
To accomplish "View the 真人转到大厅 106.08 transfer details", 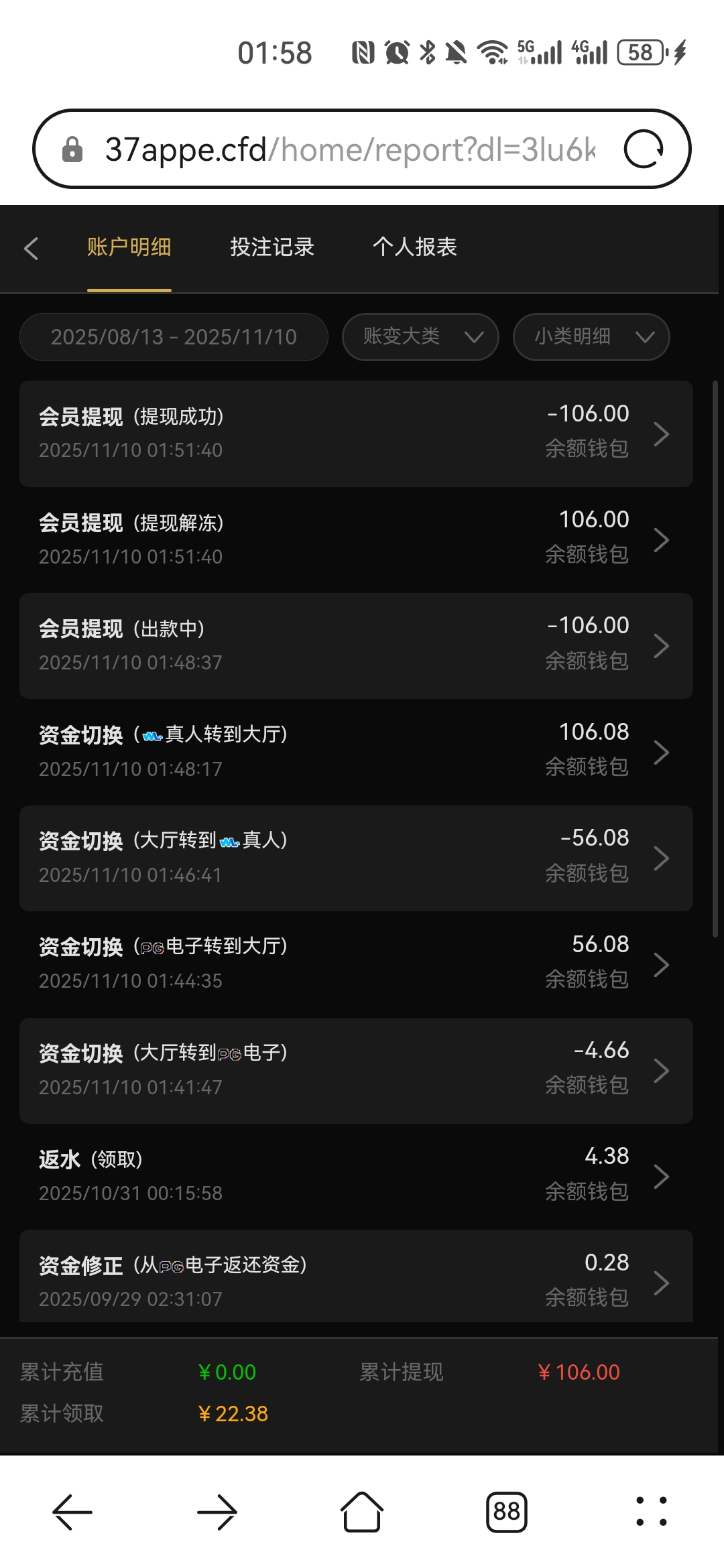I will [x=355, y=752].
